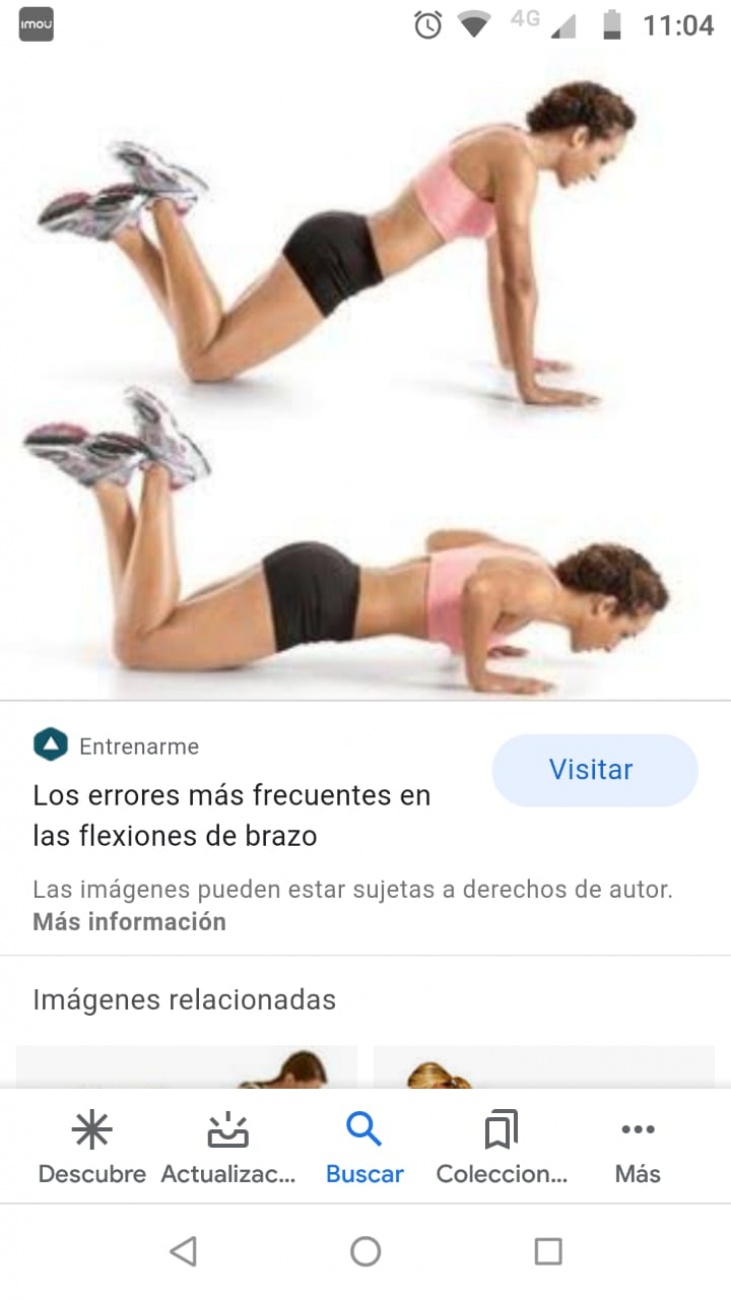
Task: Go to the Colecciones tab
Action: 501,1148
